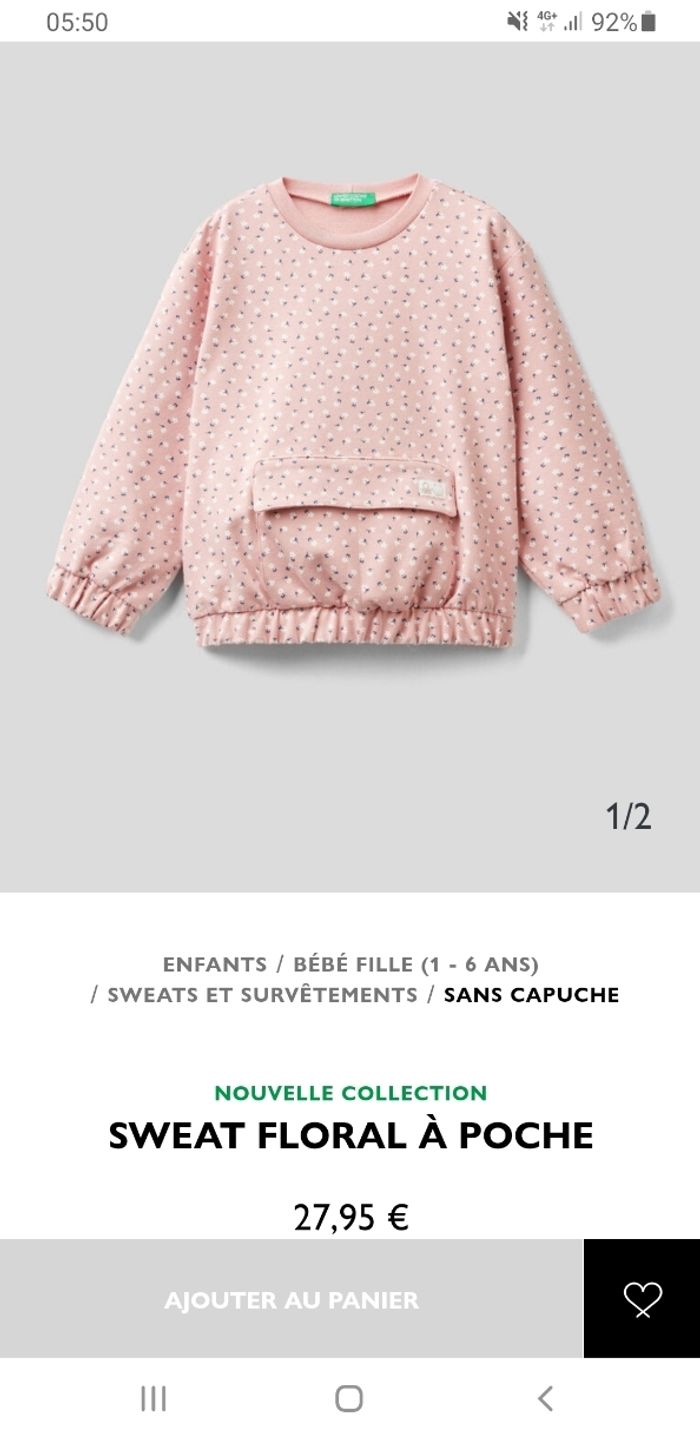Open SANS CAPUCHE breadcrumb
Screen dimensions: 700x1439
point(531,995)
